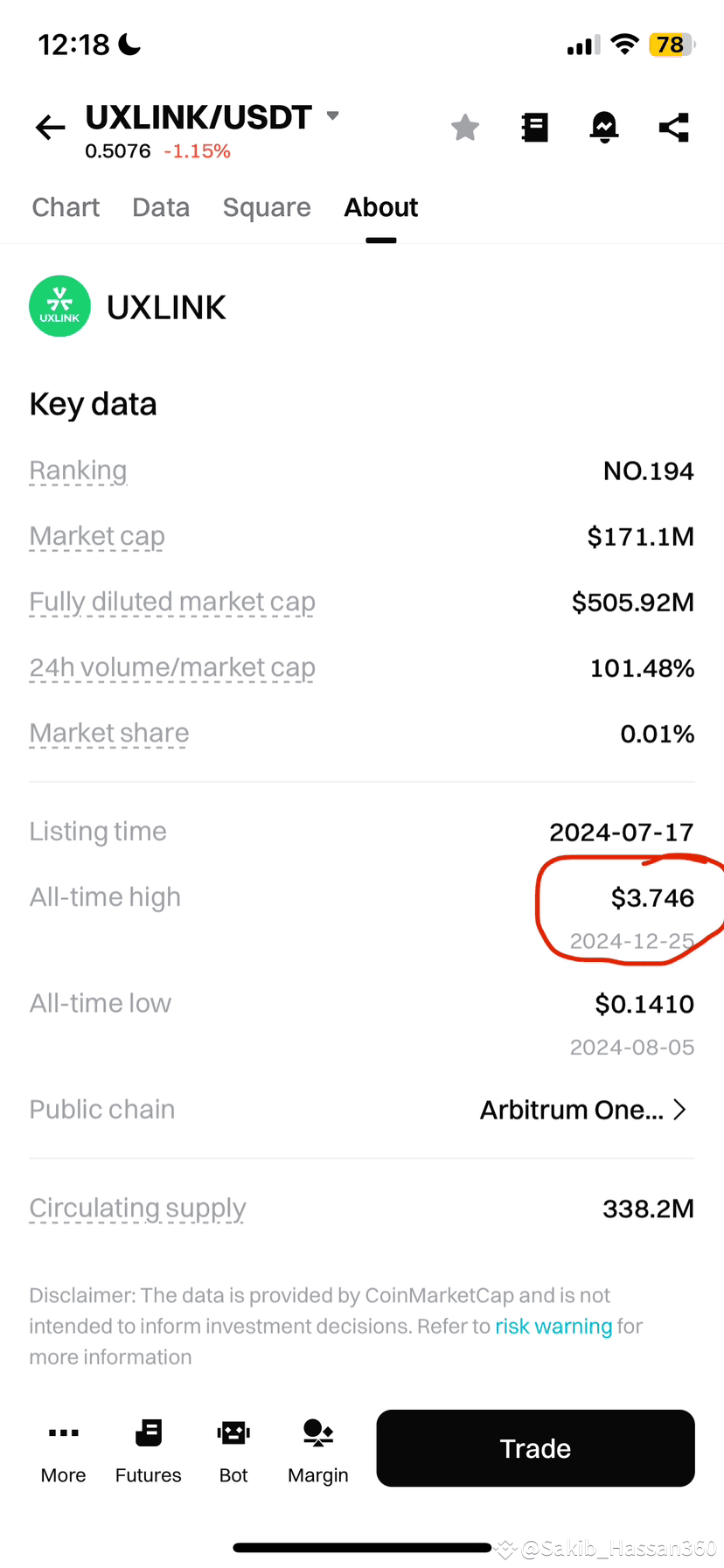724x1568 pixels.
Task: Open the More options menu
Action: [x=62, y=1447]
